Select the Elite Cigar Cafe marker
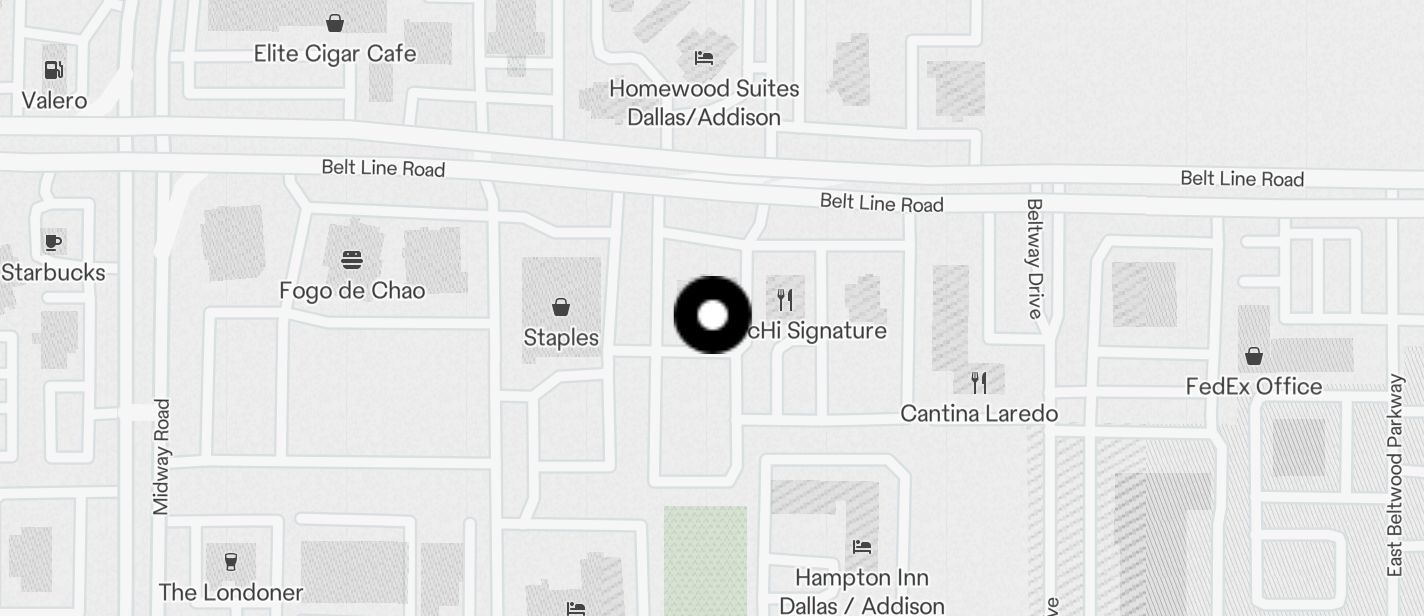Image resolution: width=1424 pixels, height=616 pixels. pos(335,23)
